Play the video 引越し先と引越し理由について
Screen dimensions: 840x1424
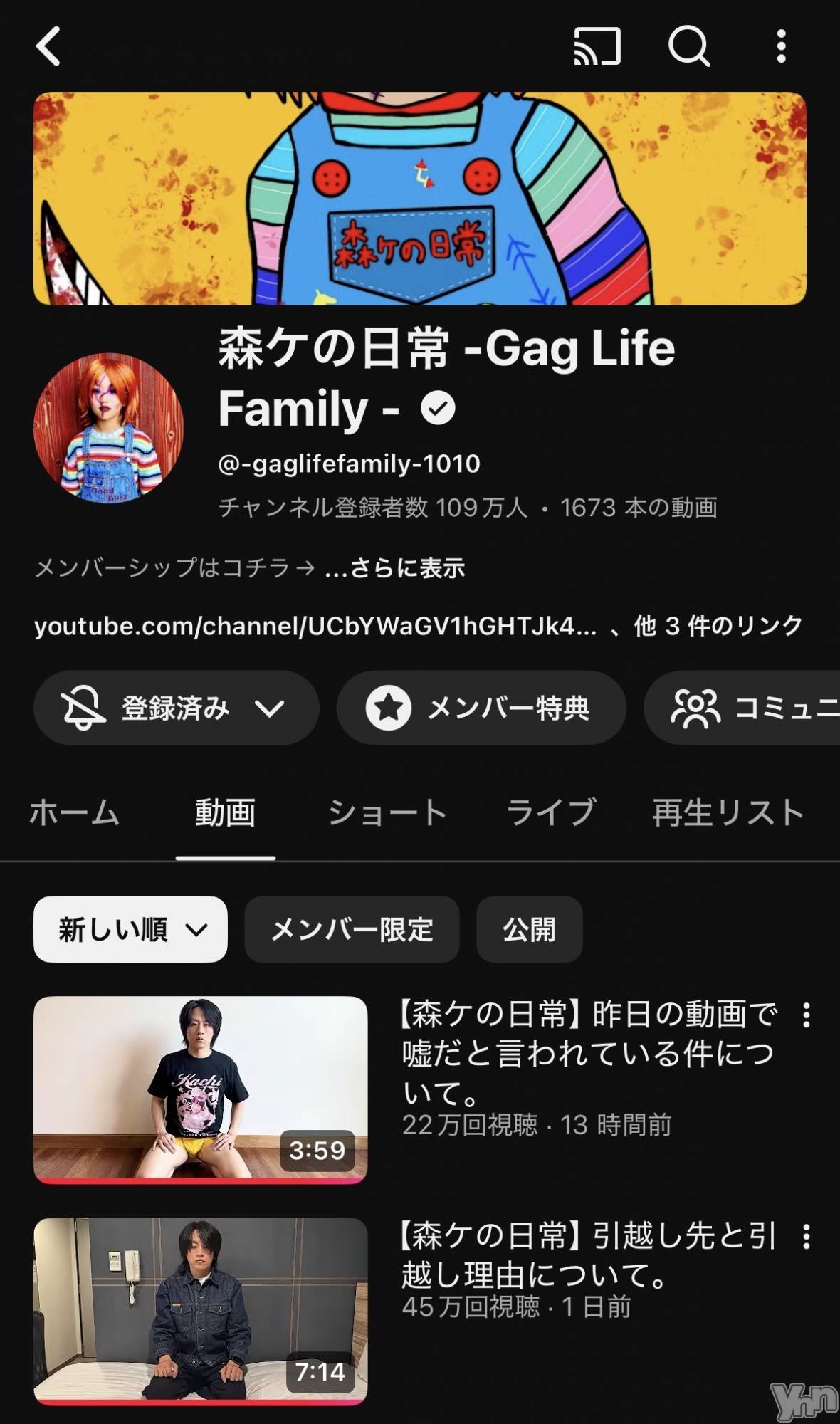pos(201,1311)
